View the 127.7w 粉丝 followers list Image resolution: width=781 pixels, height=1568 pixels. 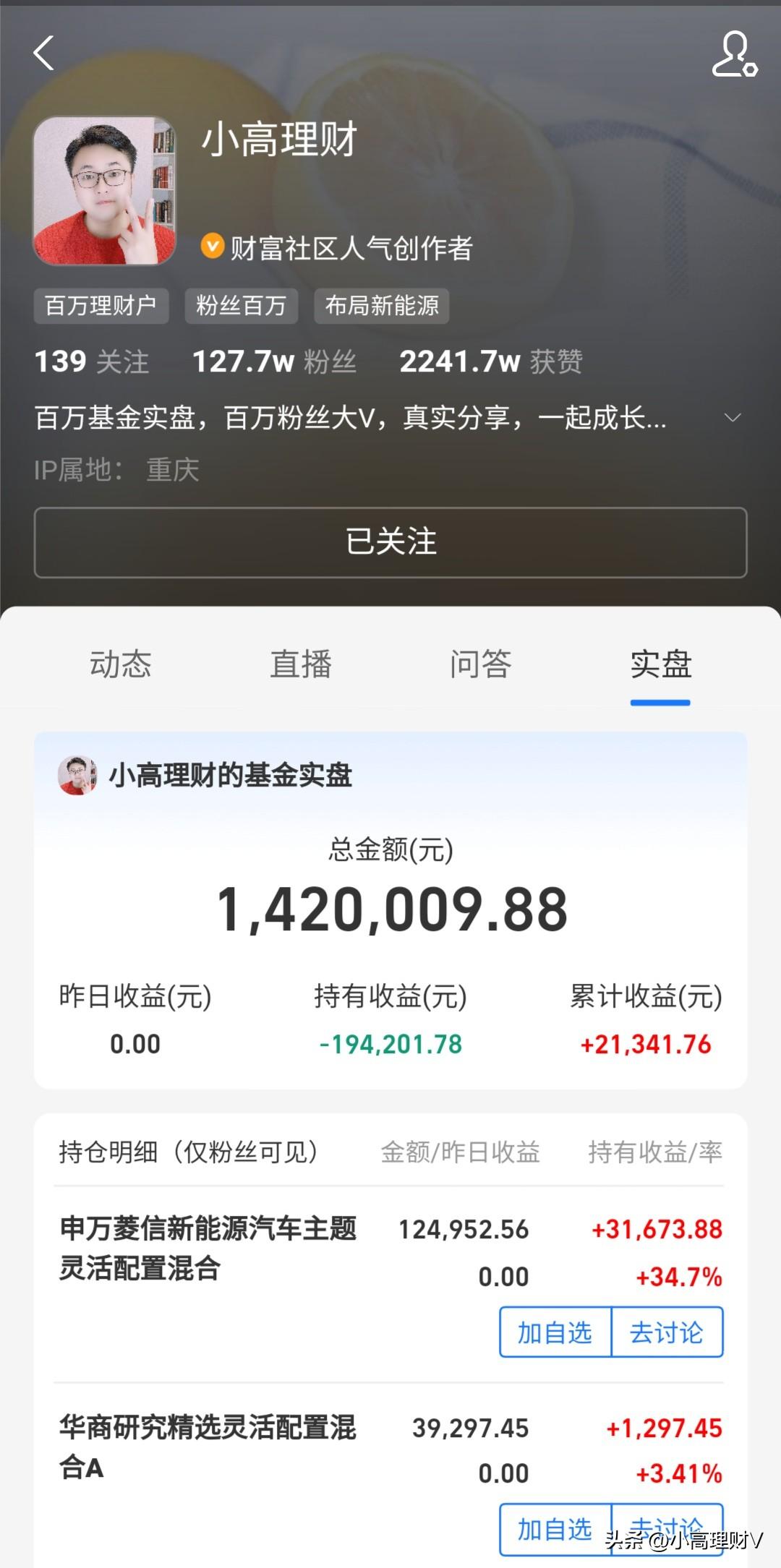point(274,361)
